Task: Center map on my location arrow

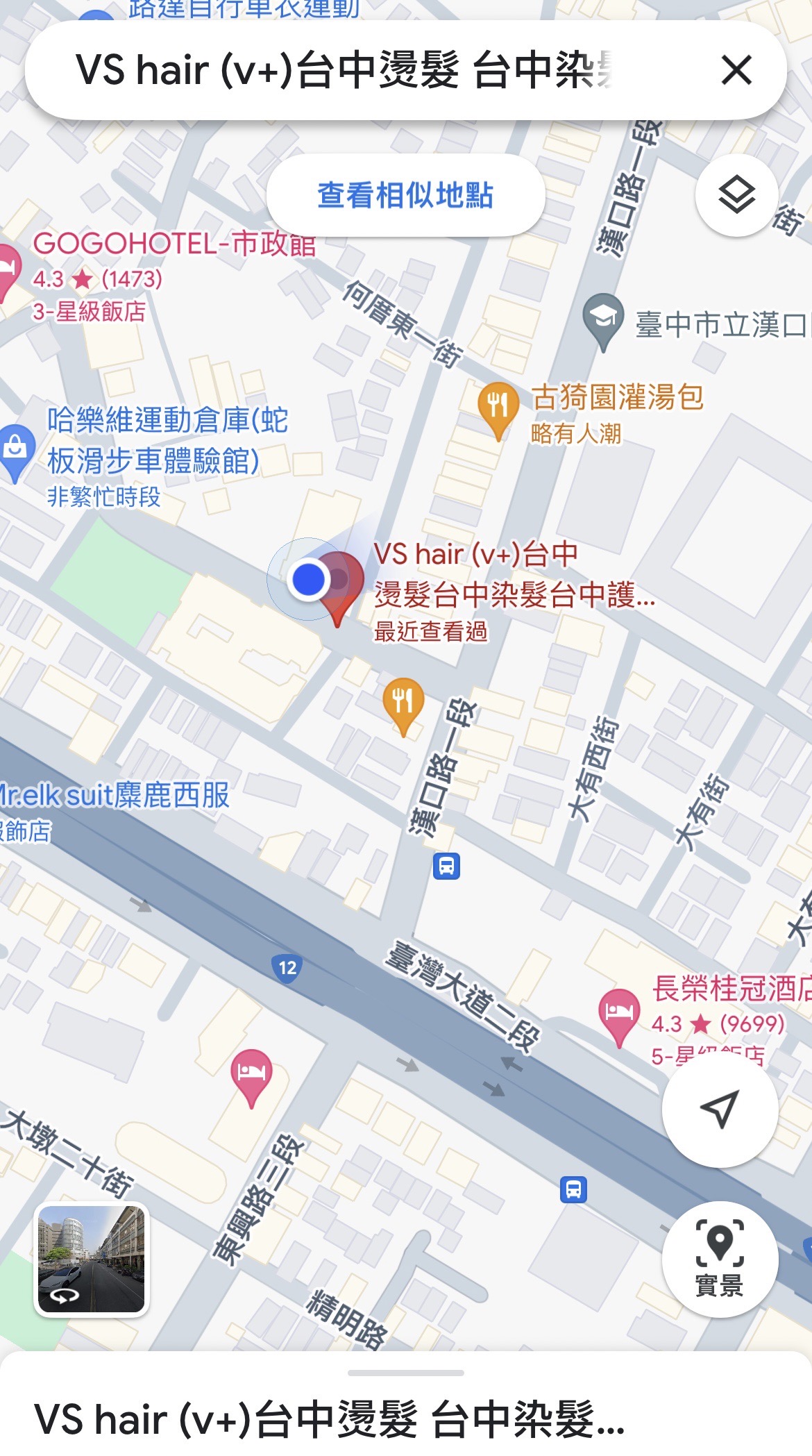Action: [719, 1109]
